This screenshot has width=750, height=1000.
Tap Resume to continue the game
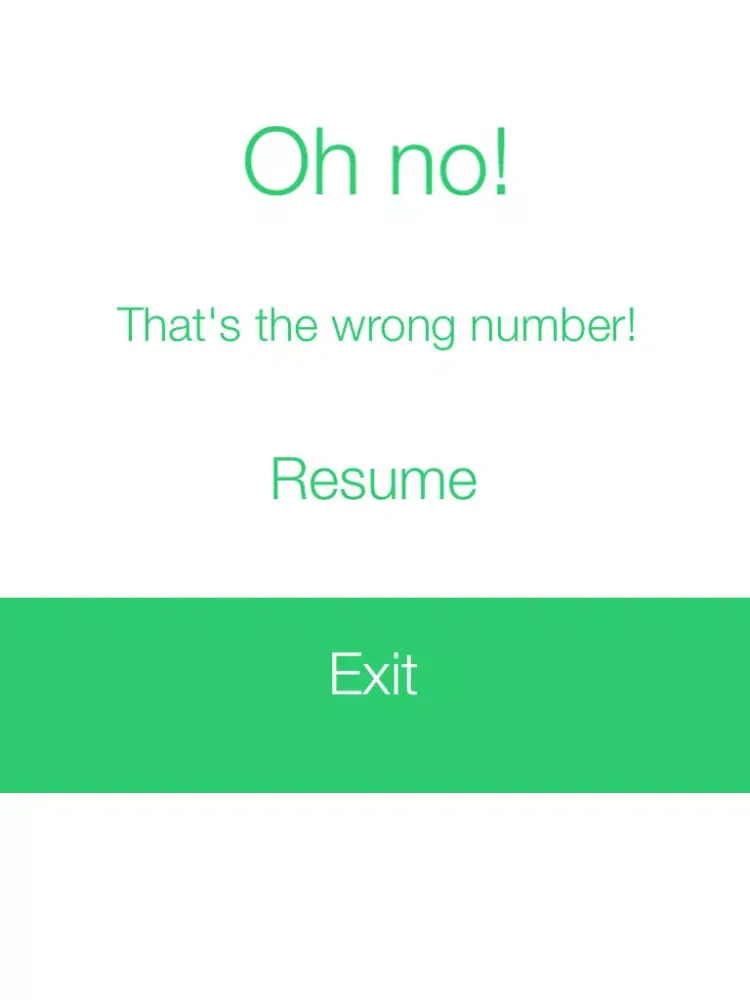tap(374, 479)
